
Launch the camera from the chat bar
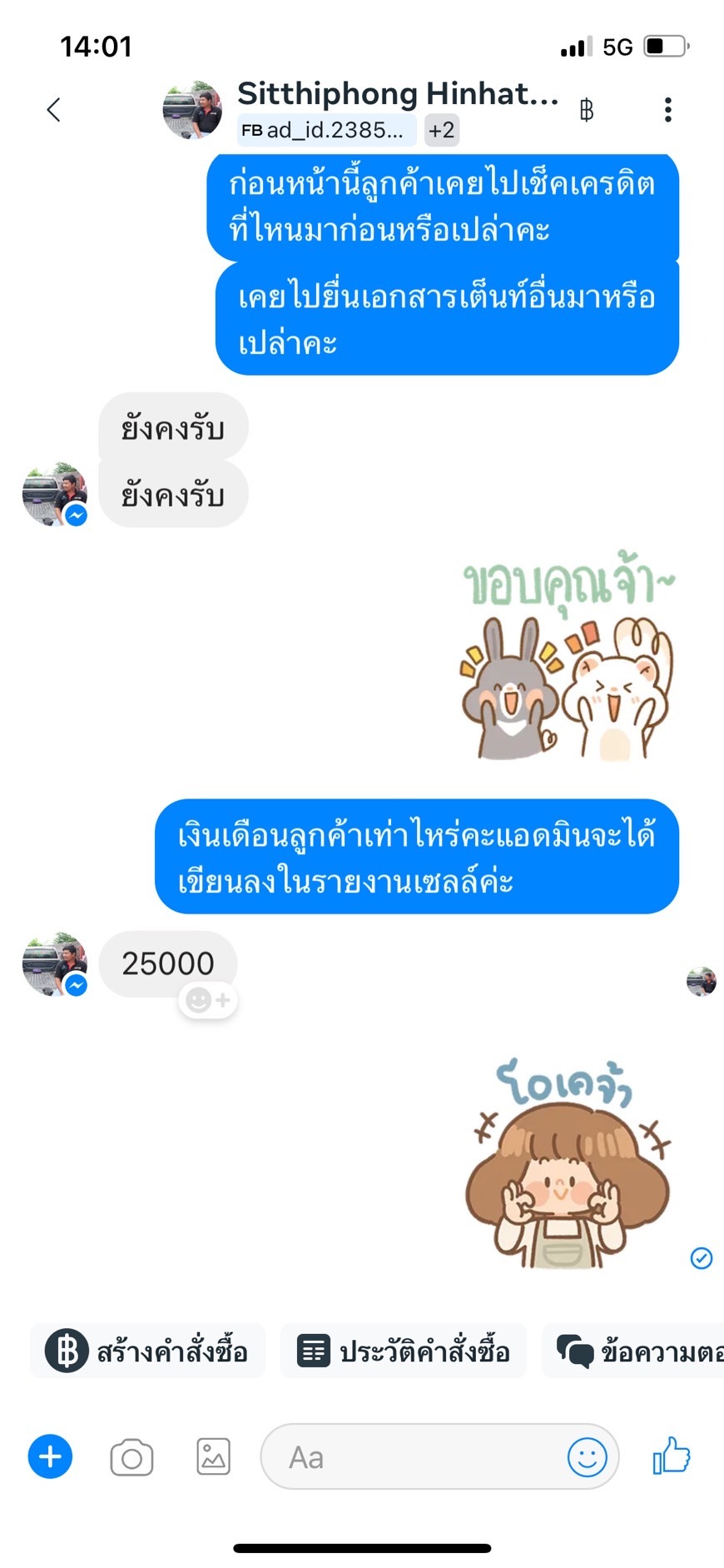(131, 1457)
